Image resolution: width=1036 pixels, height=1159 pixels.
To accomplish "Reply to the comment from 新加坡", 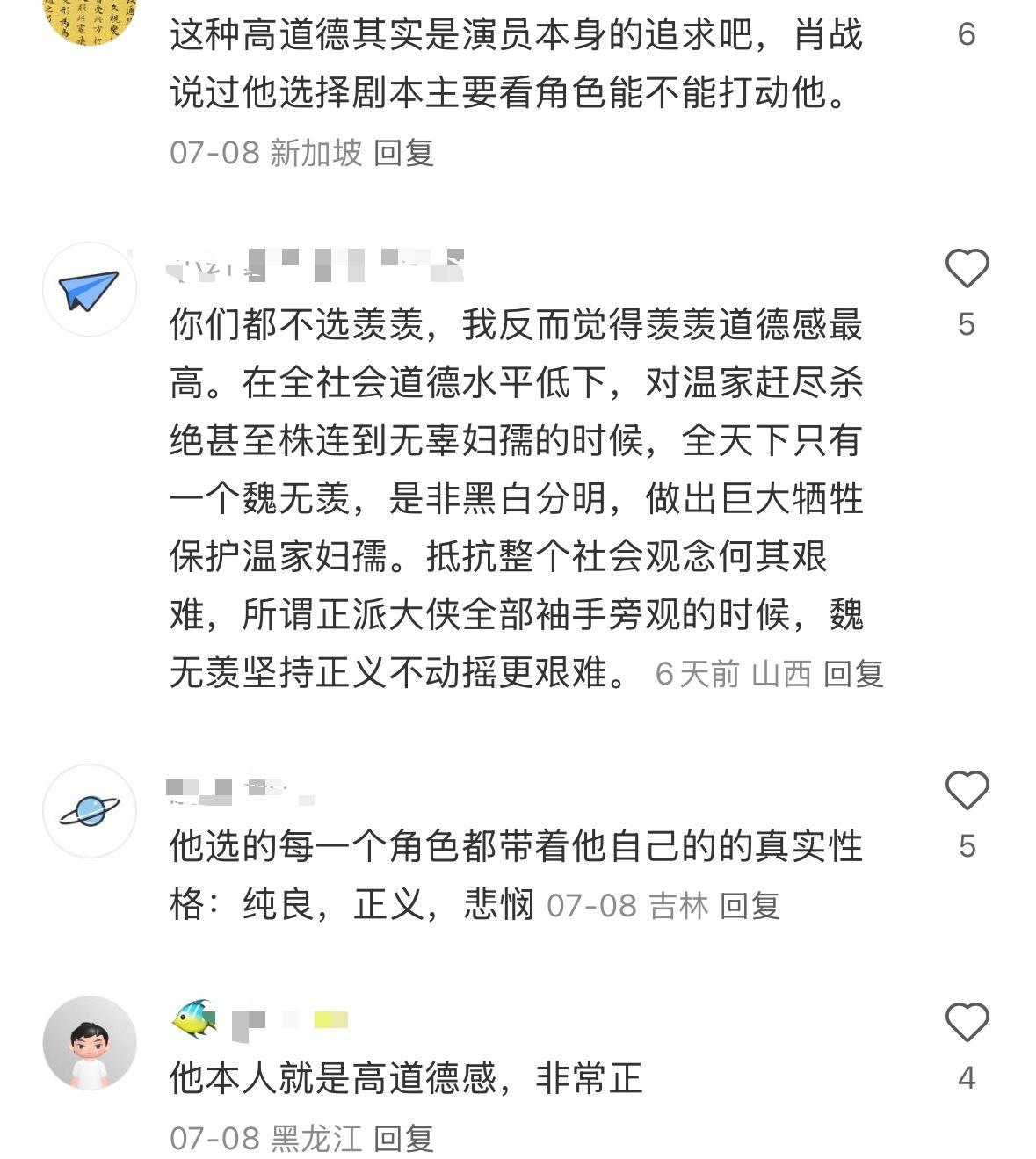I will (403, 153).
